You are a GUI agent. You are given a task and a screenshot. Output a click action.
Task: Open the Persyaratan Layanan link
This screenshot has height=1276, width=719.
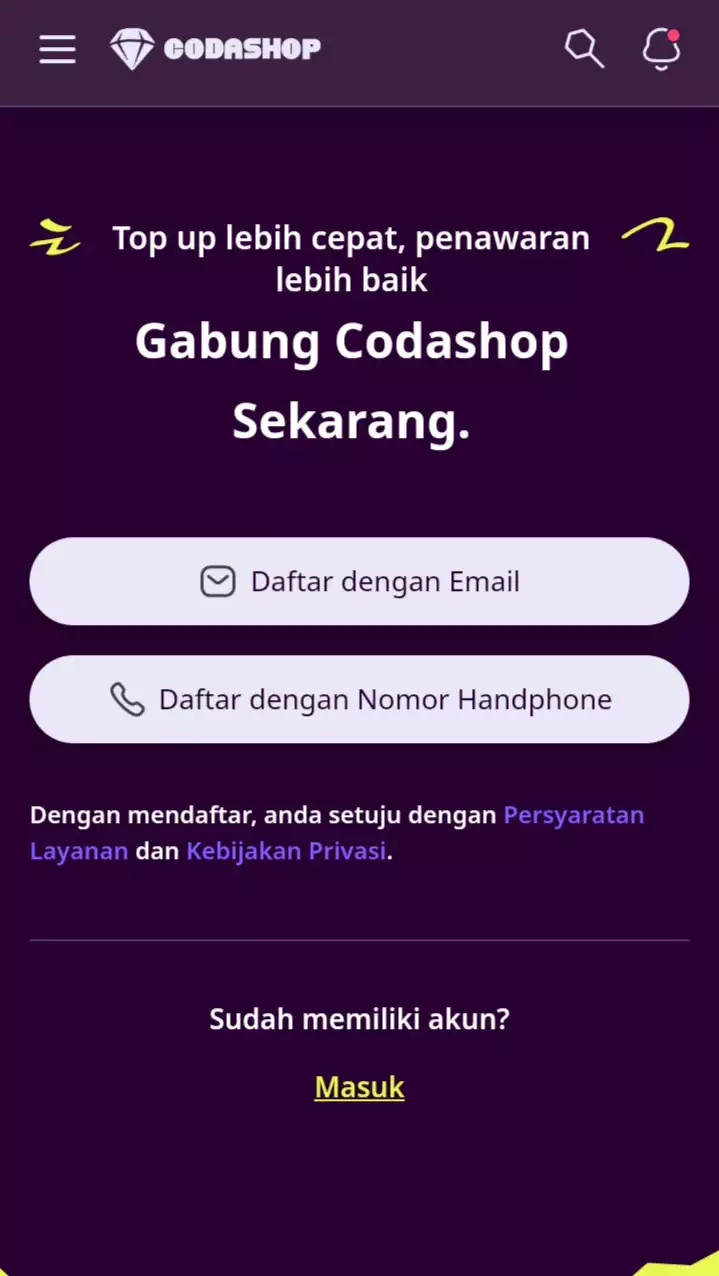point(572,815)
